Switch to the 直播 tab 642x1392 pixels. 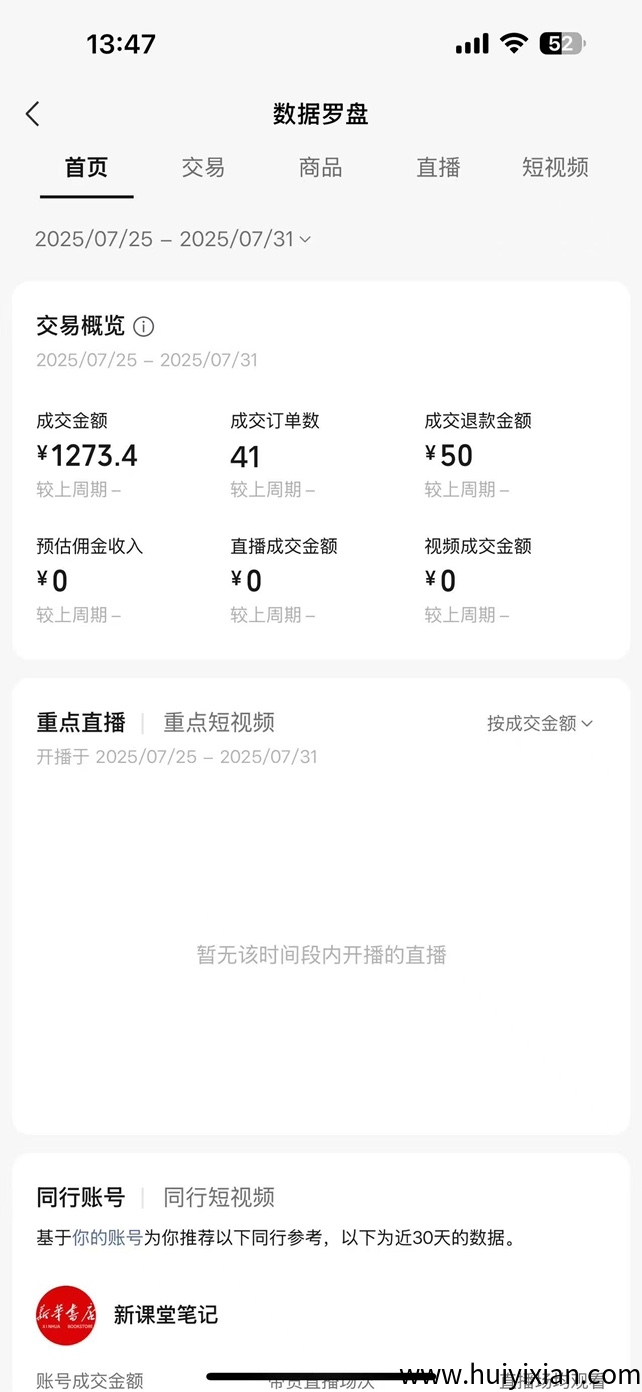[x=438, y=168]
